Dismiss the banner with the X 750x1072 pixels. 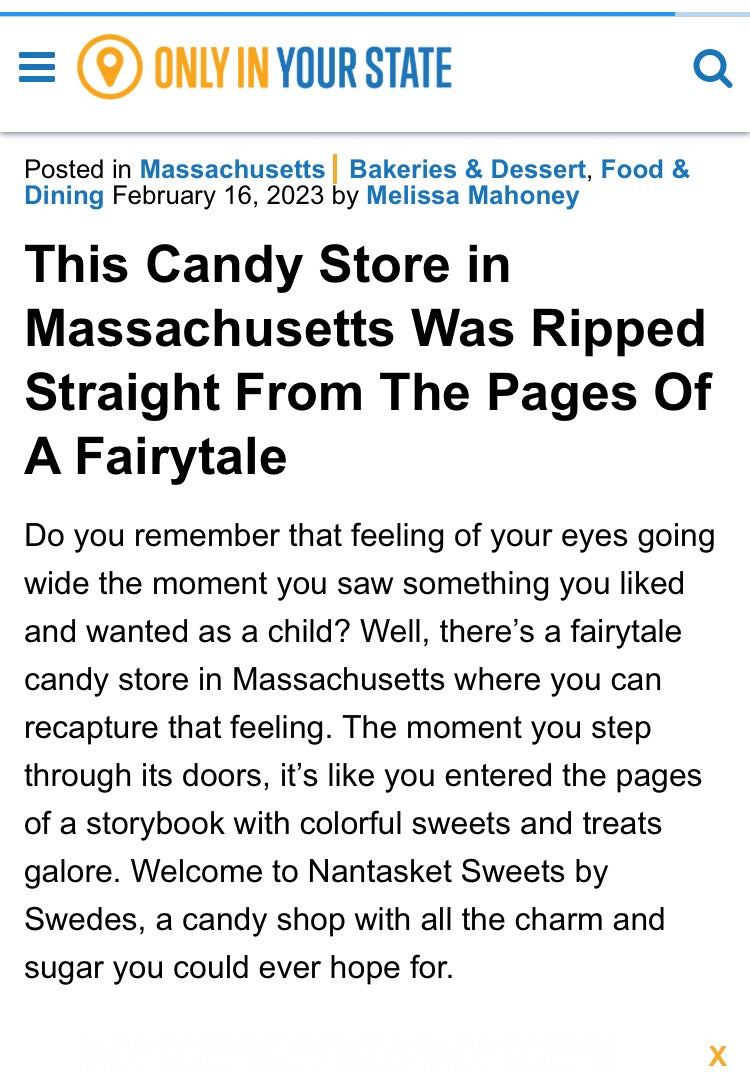pyautogui.click(x=717, y=1055)
